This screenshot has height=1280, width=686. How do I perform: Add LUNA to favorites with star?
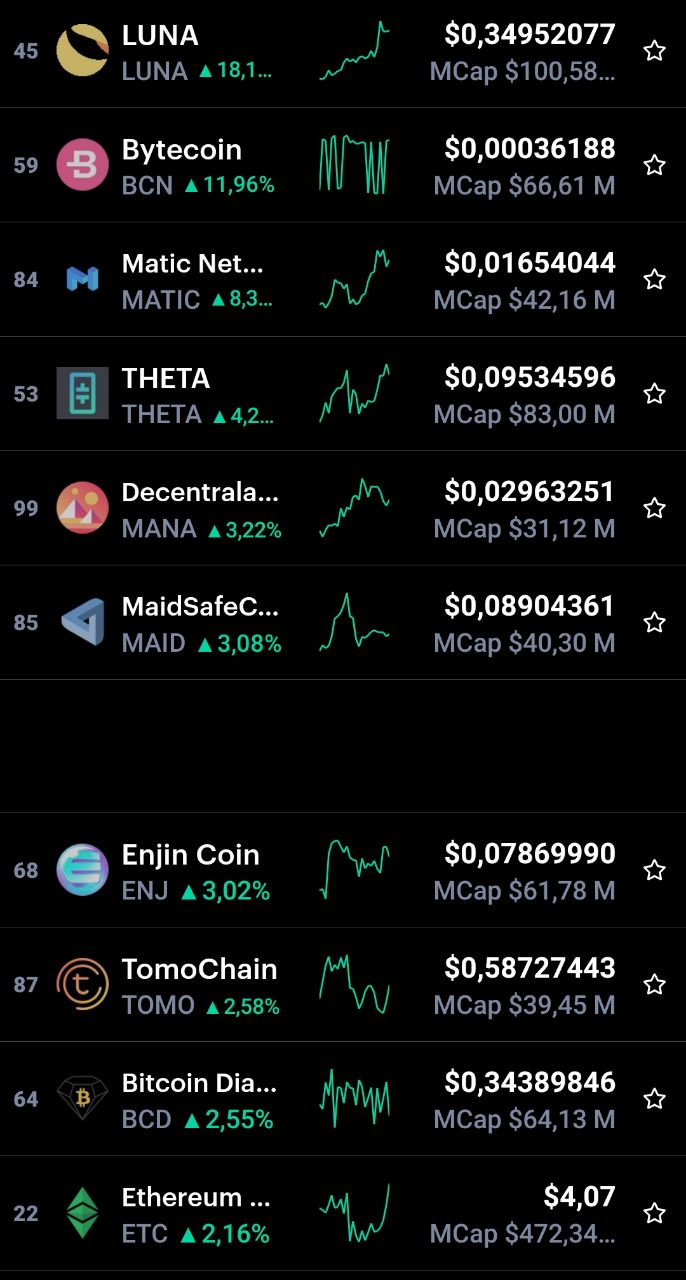tap(654, 51)
